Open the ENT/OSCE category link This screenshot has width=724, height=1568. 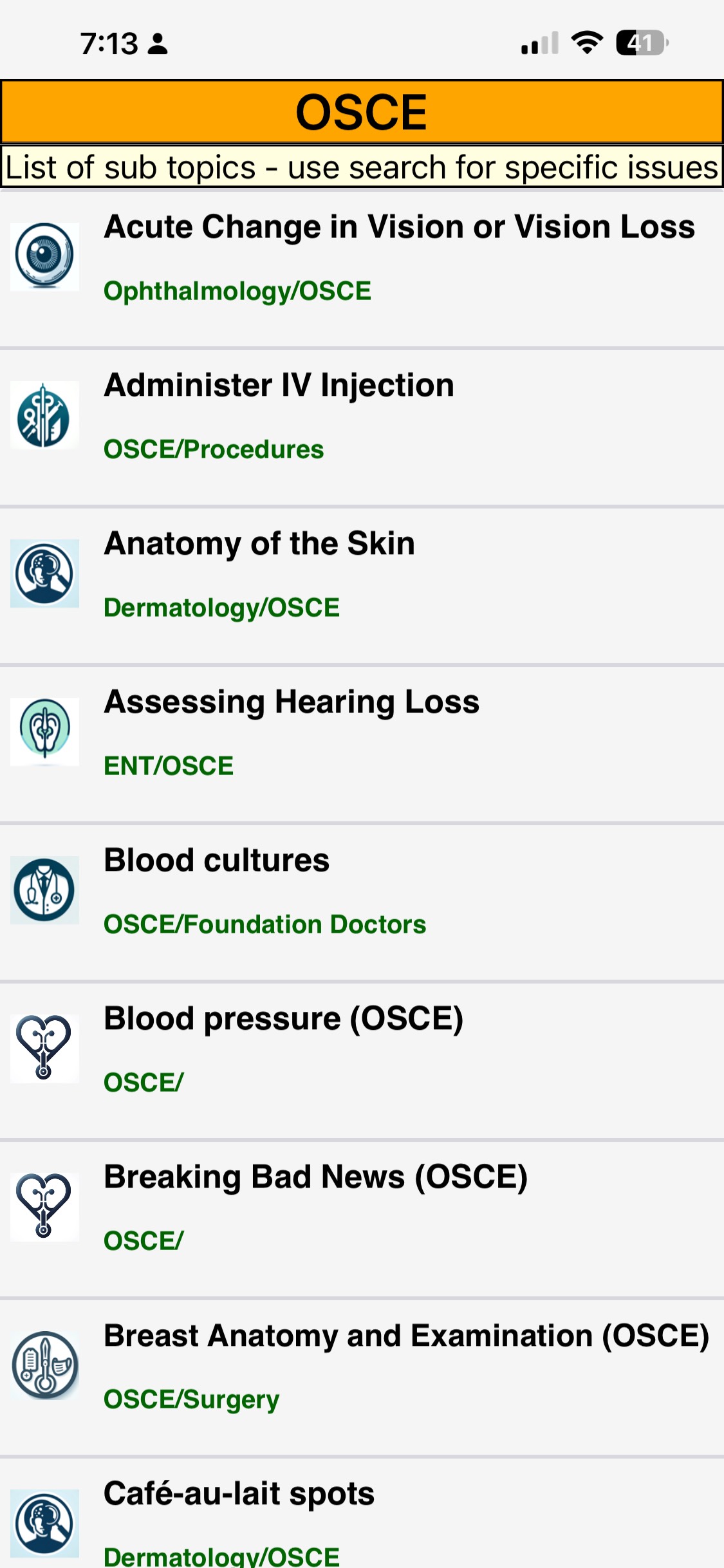tap(169, 765)
